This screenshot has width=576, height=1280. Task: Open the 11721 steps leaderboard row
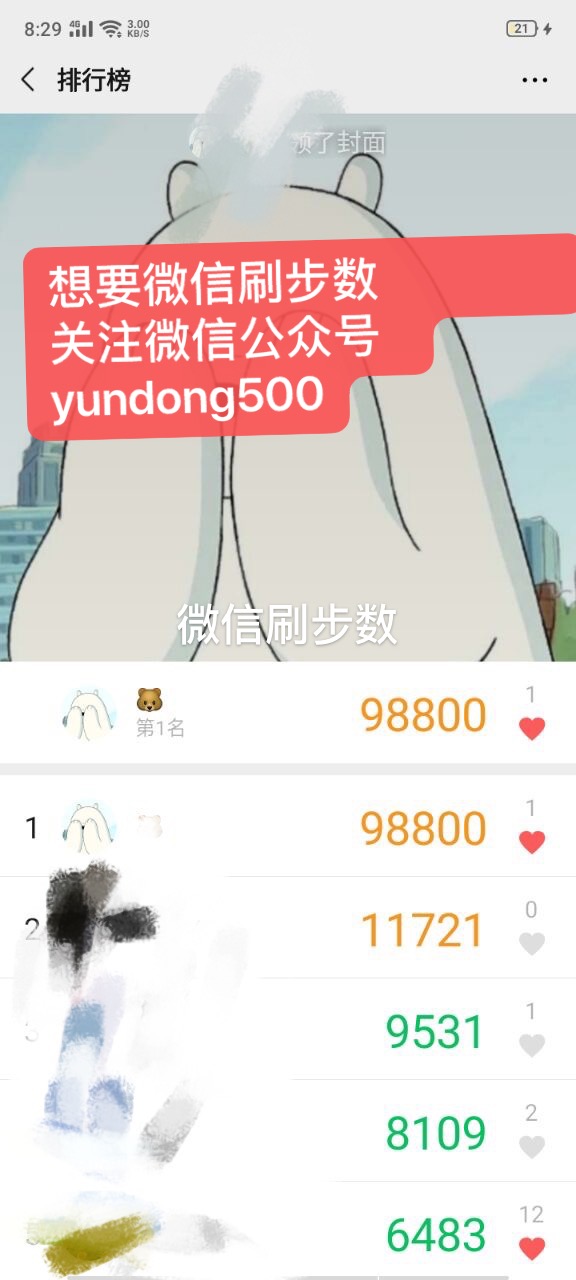(x=288, y=928)
